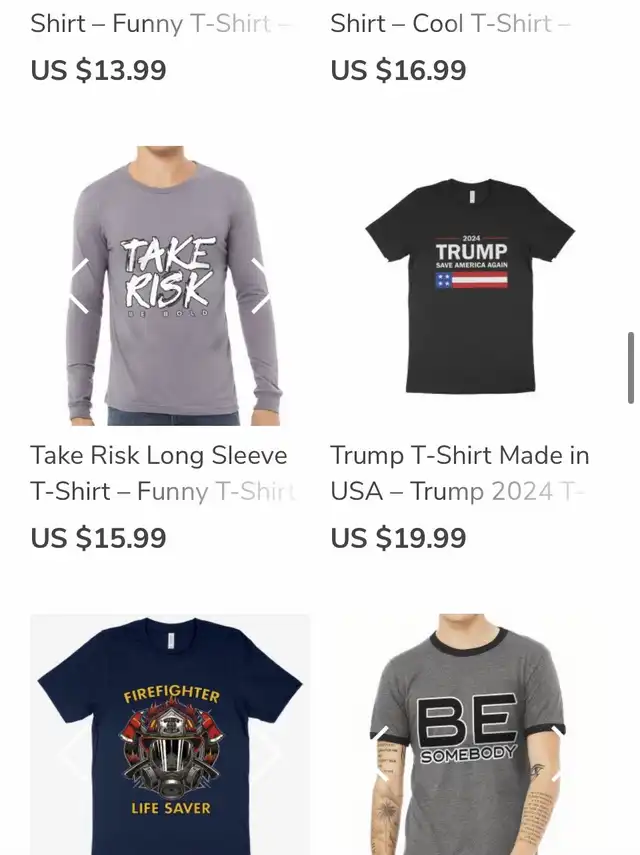Open the Funny T-Shirt priced US $13.99
The image size is (640, 855).
coord(160,23)
